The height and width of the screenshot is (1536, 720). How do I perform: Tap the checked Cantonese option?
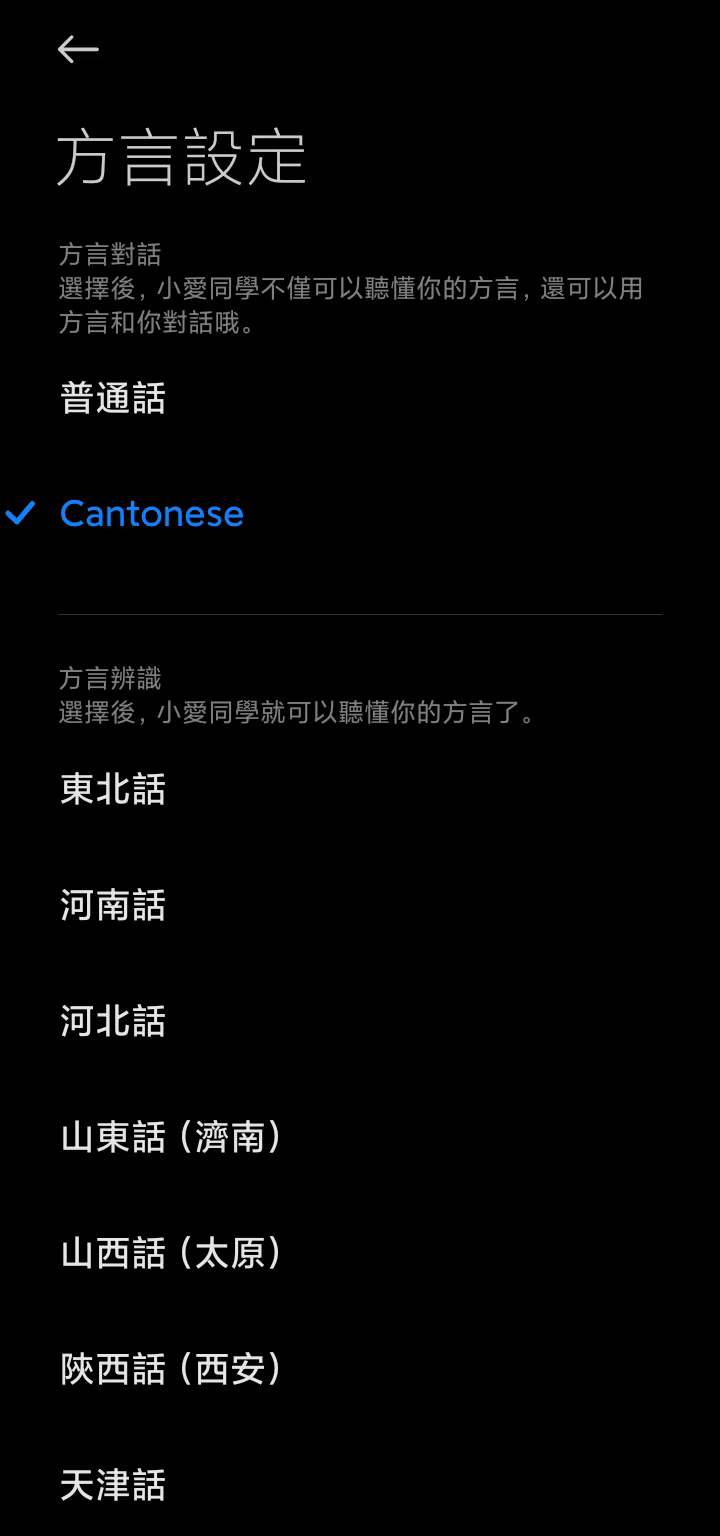[x=152, y=514]
